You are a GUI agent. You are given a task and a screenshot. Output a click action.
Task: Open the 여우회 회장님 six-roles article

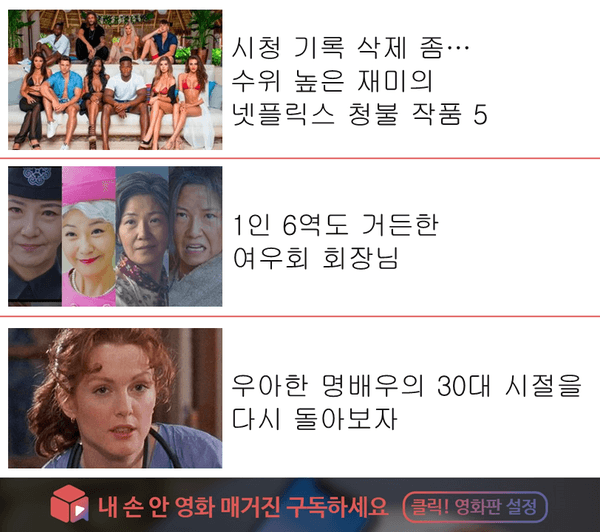(334, 241)
